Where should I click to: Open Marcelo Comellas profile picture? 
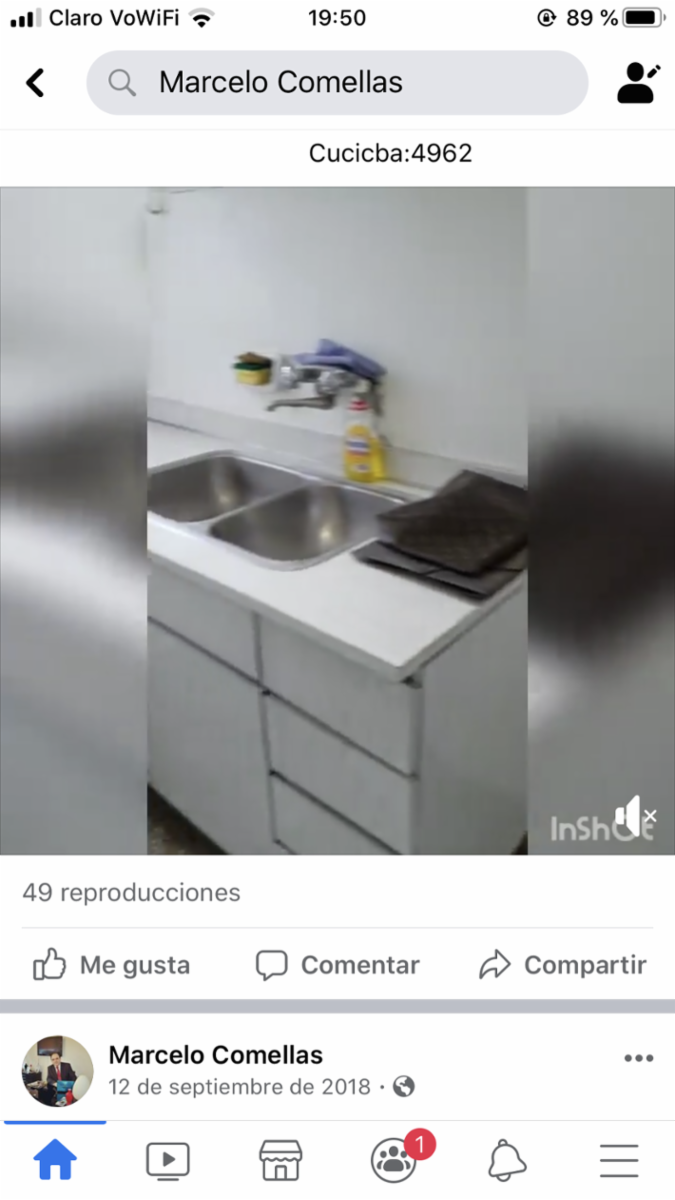pos(58,1071)
